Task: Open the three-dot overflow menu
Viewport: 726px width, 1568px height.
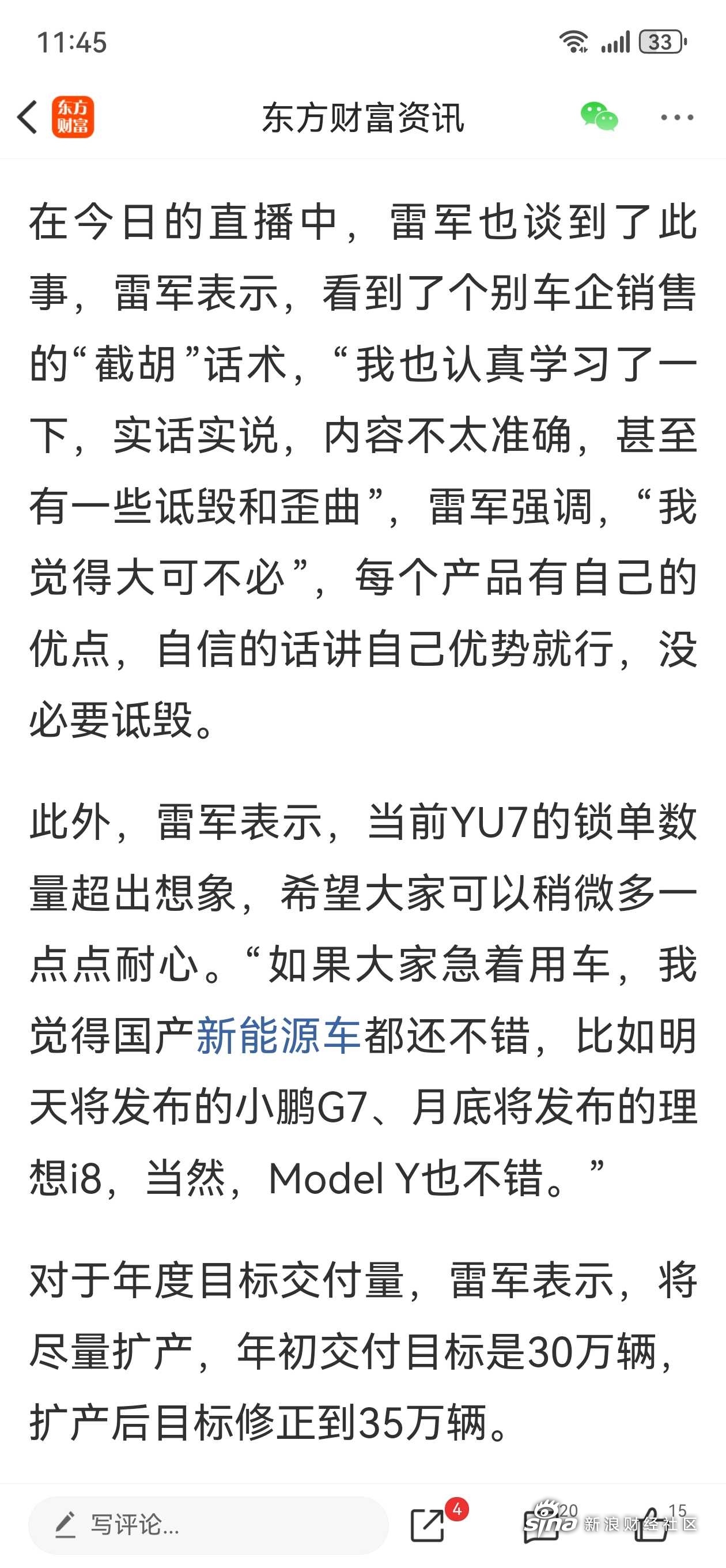Action: coord(676,117)
